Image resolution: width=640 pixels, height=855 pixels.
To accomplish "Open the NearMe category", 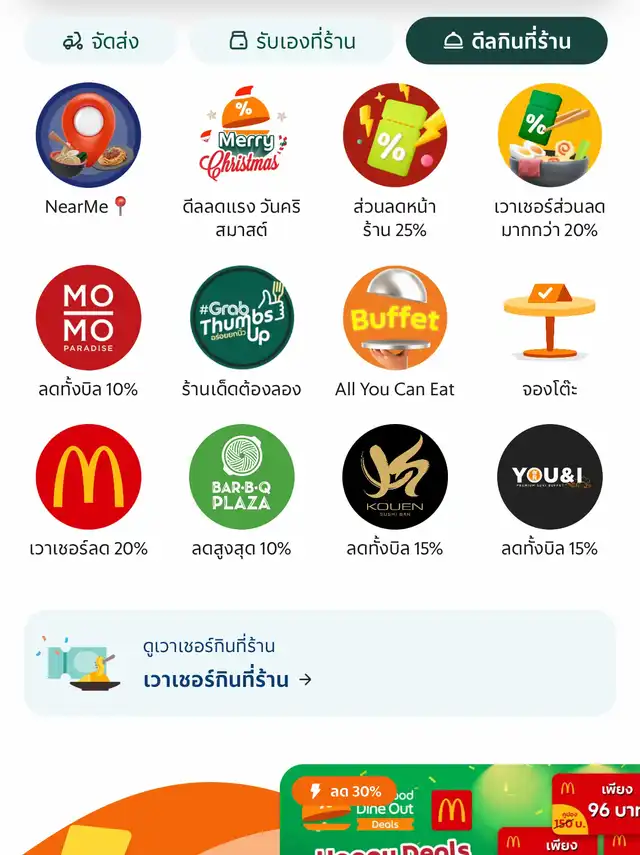I will coord(88,136).
